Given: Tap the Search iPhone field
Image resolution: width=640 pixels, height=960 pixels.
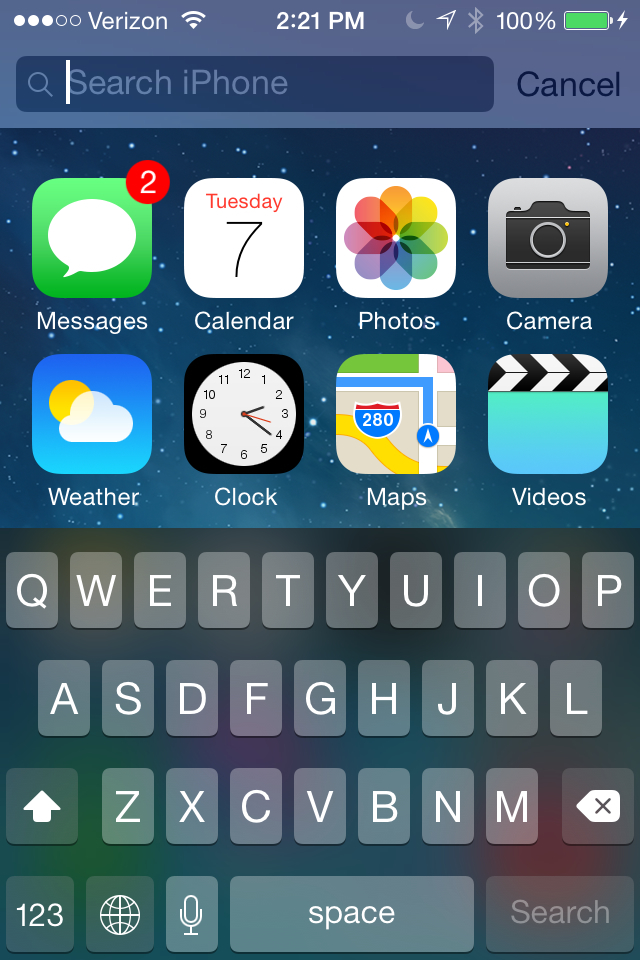Looking at the screenshot, I should point(255,84).
